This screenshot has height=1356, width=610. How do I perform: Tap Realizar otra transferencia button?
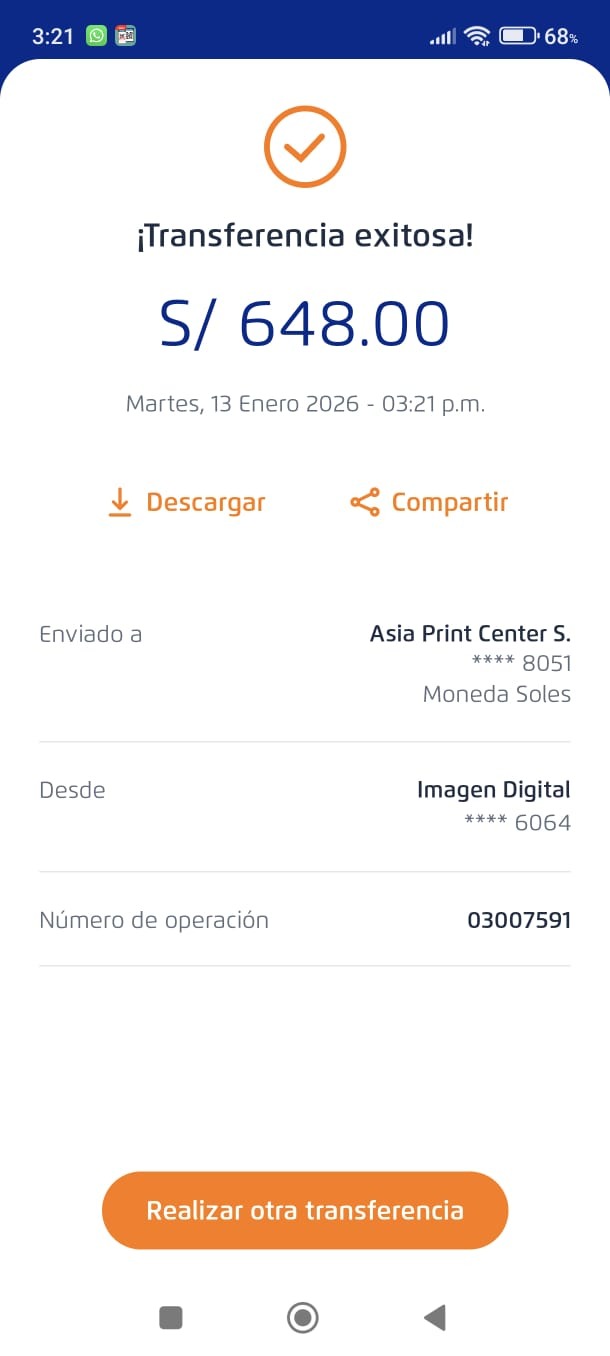point(305,1210)
